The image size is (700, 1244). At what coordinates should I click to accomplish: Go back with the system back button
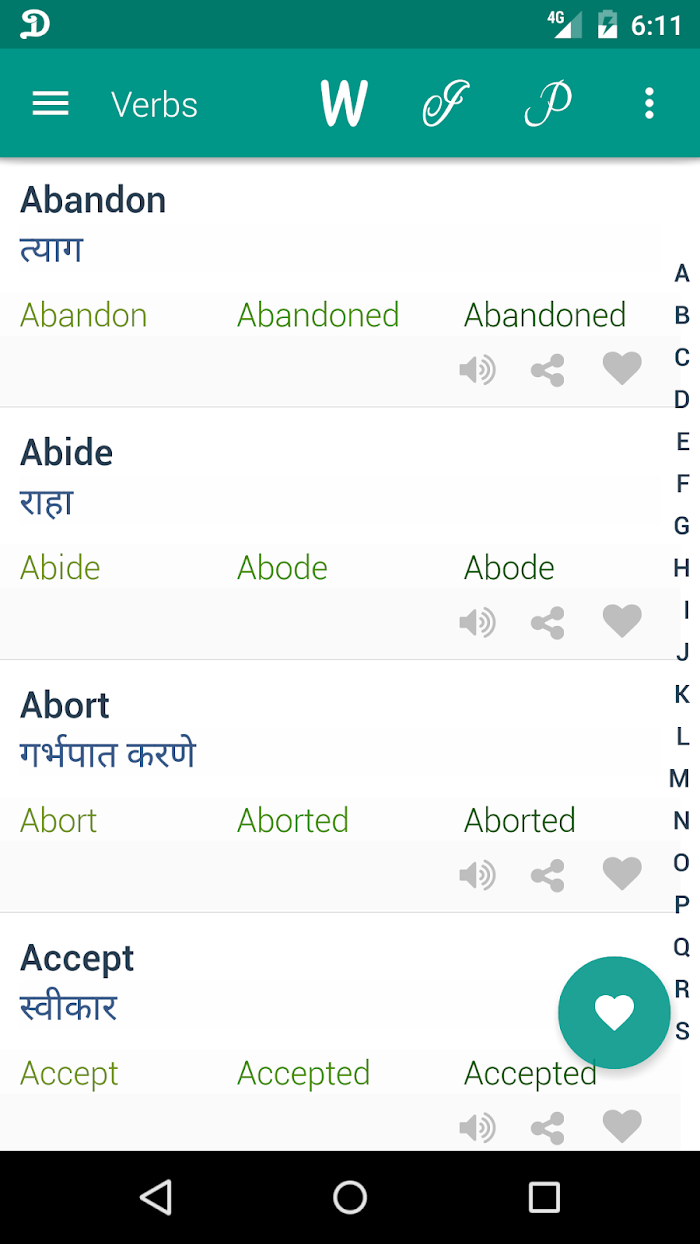(156, 1197)
